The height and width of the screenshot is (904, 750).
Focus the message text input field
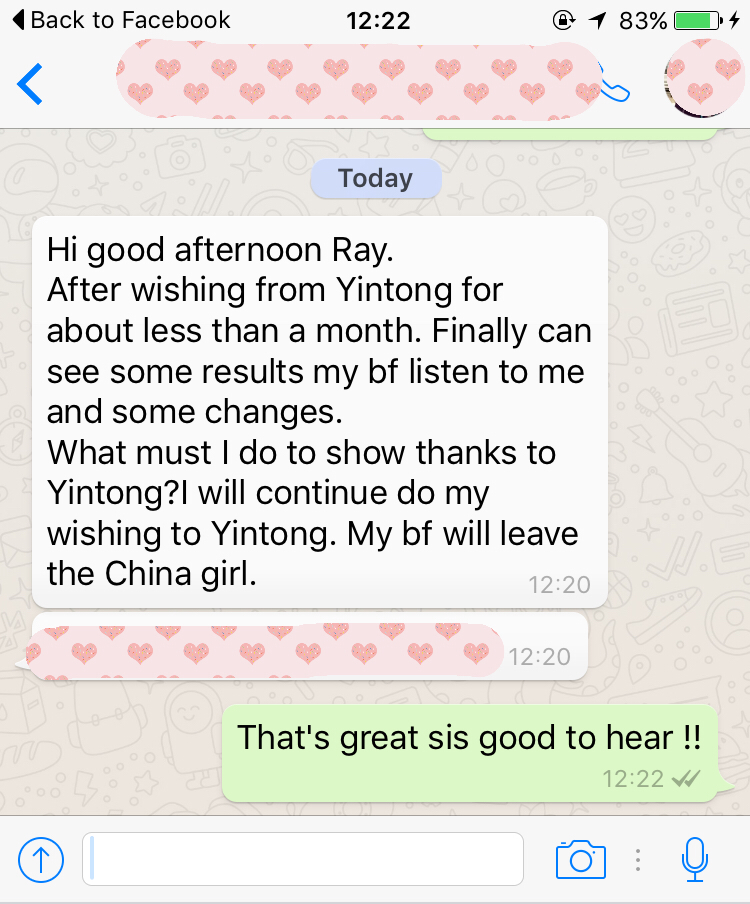(x=303, y=858)
